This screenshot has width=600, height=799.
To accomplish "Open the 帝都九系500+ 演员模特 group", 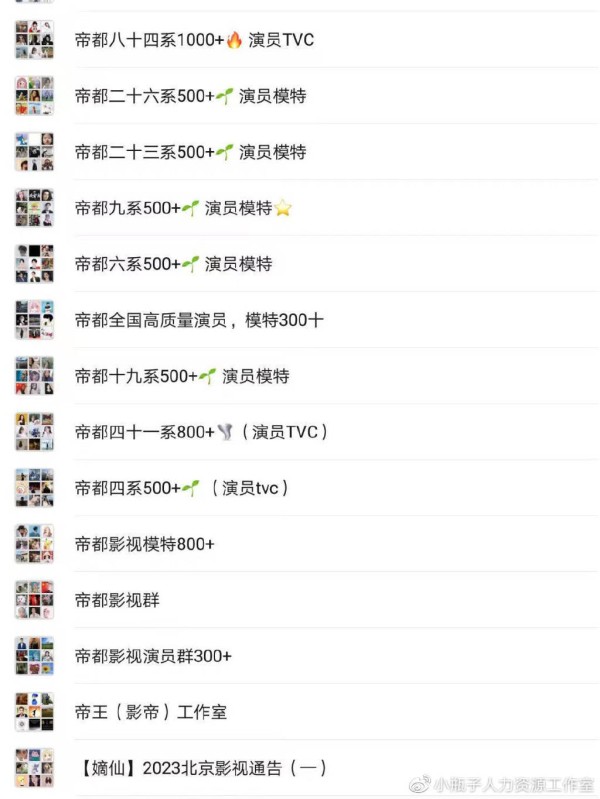I will (x=180, y=208).
